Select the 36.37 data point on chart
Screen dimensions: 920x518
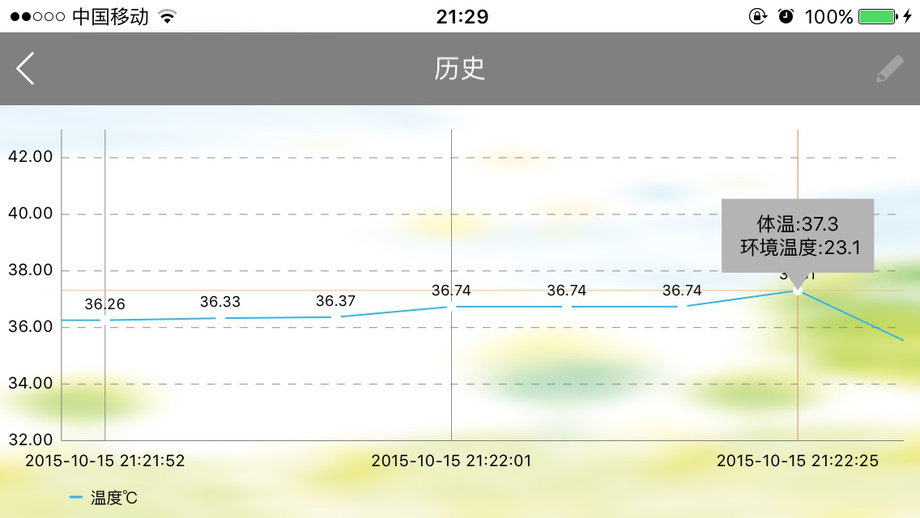pyautogui.click(x=336, y=317)
